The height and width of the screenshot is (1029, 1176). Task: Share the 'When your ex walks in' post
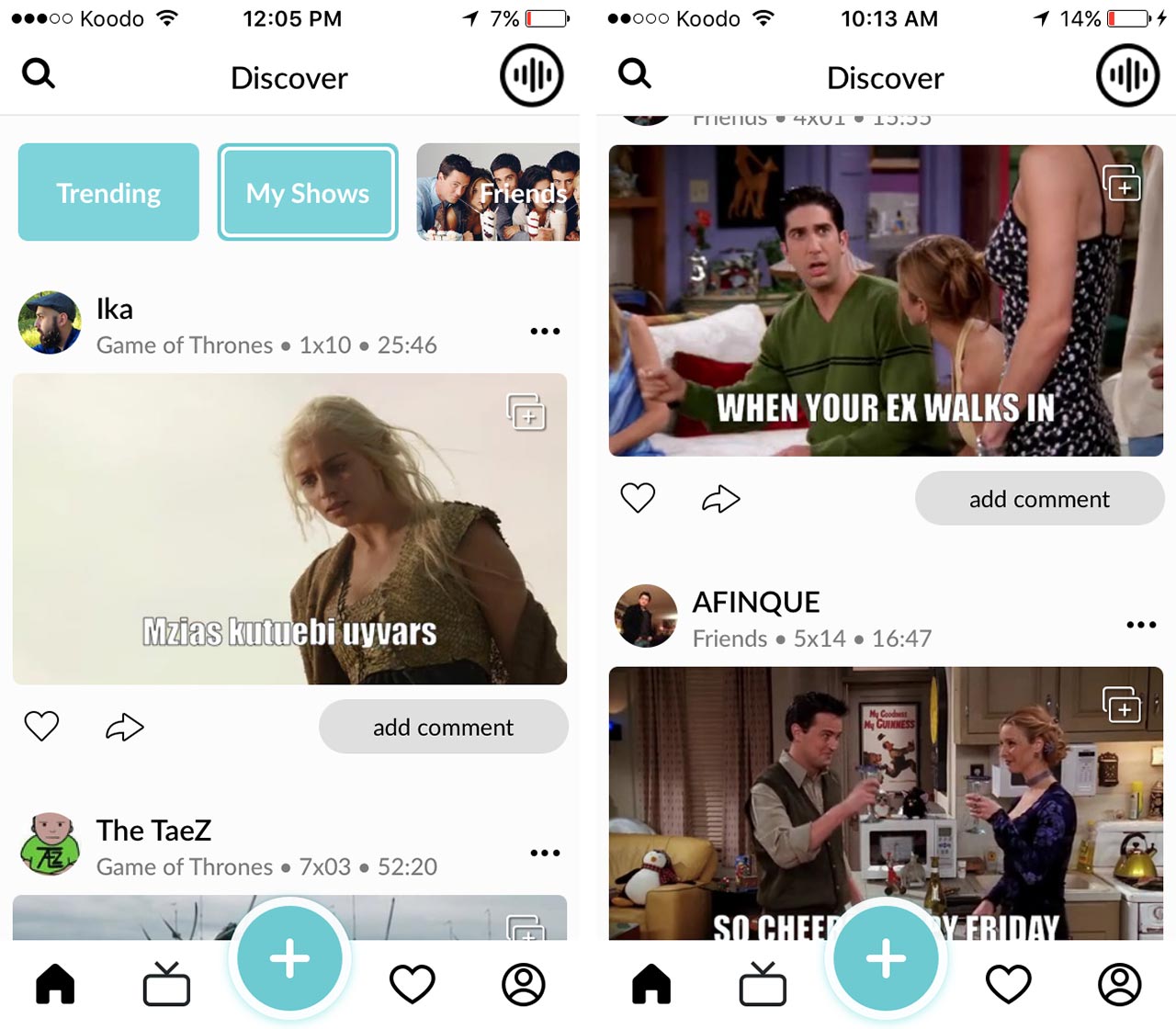[x=721, y=498]
